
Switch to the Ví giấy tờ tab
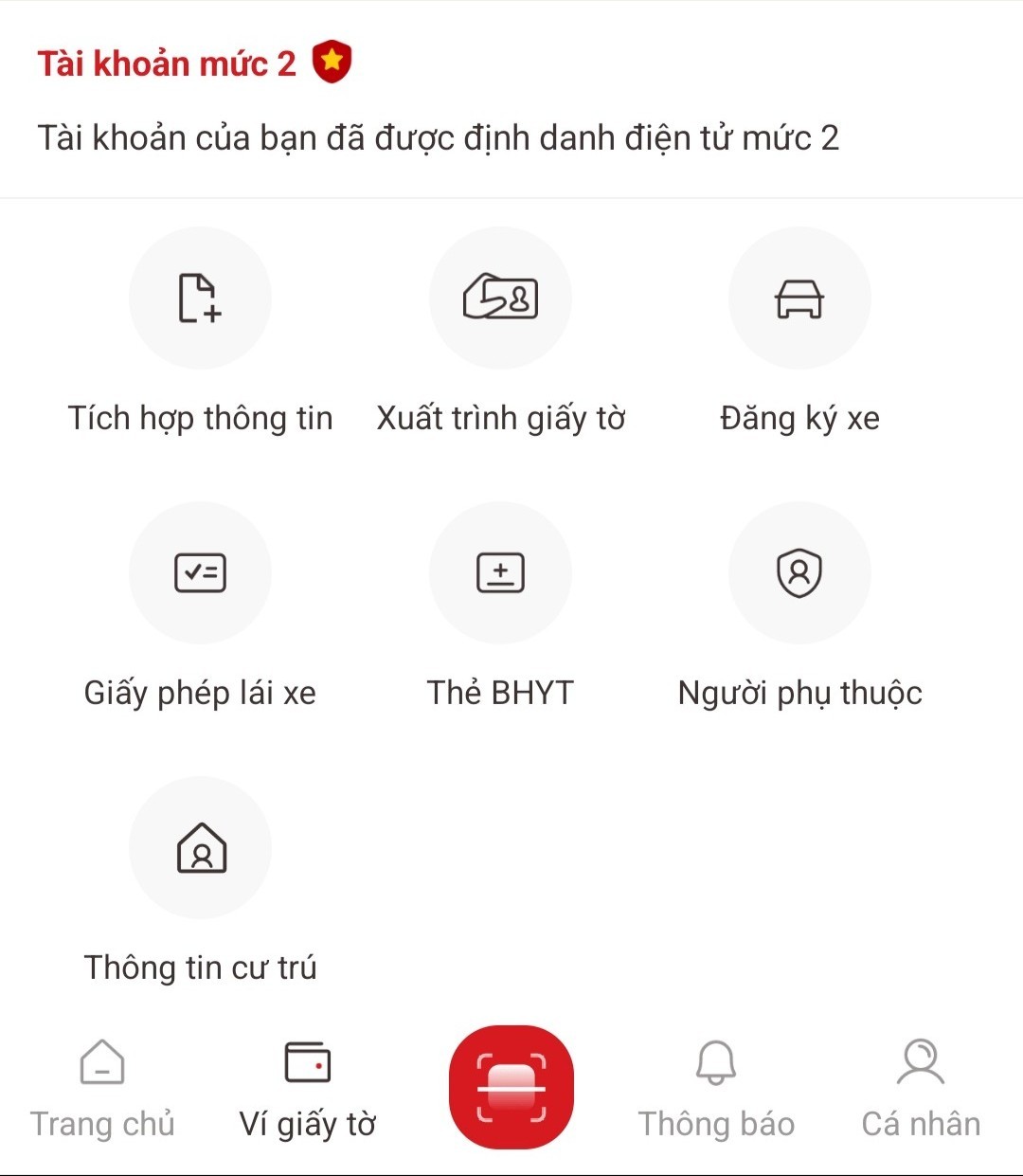pos(306,1090)
